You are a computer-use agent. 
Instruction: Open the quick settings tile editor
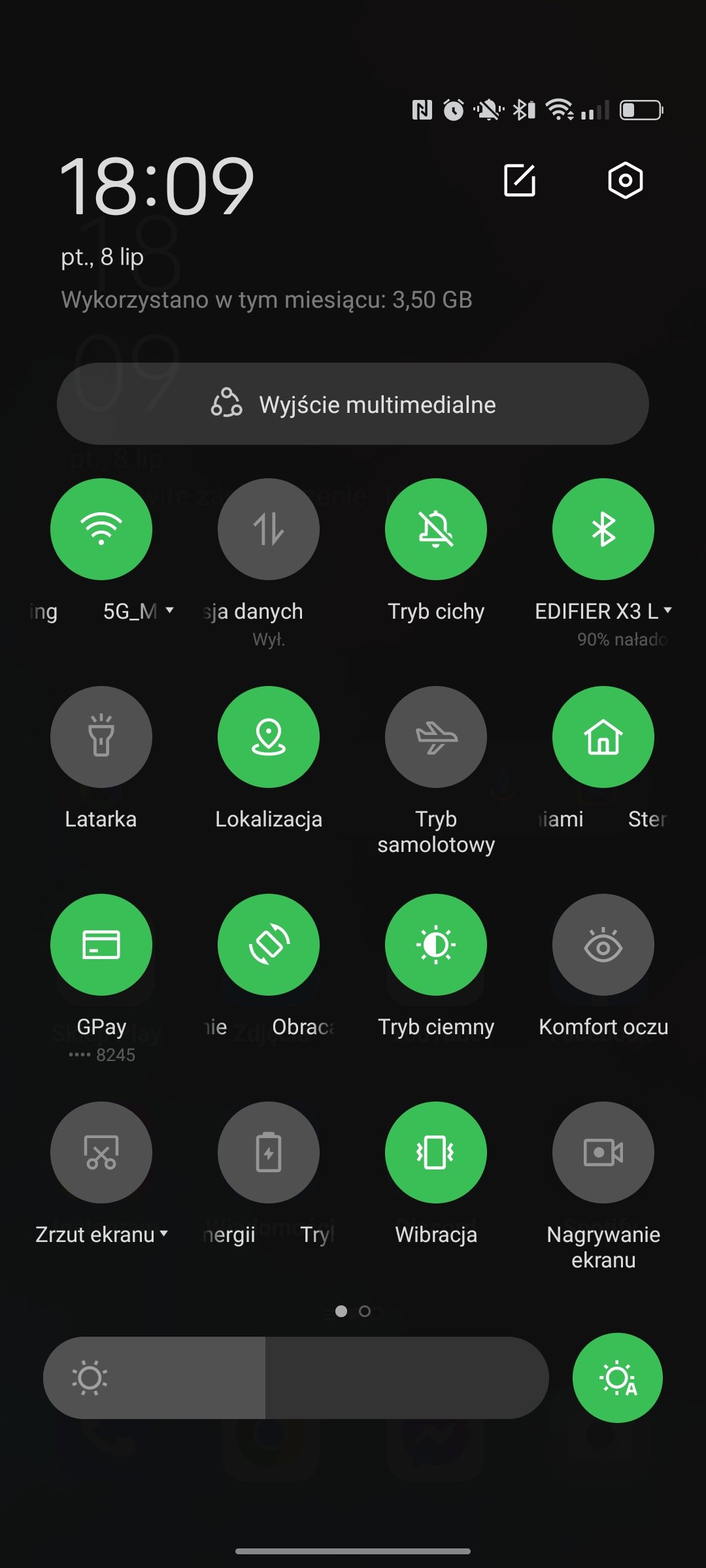pos(520,180)
